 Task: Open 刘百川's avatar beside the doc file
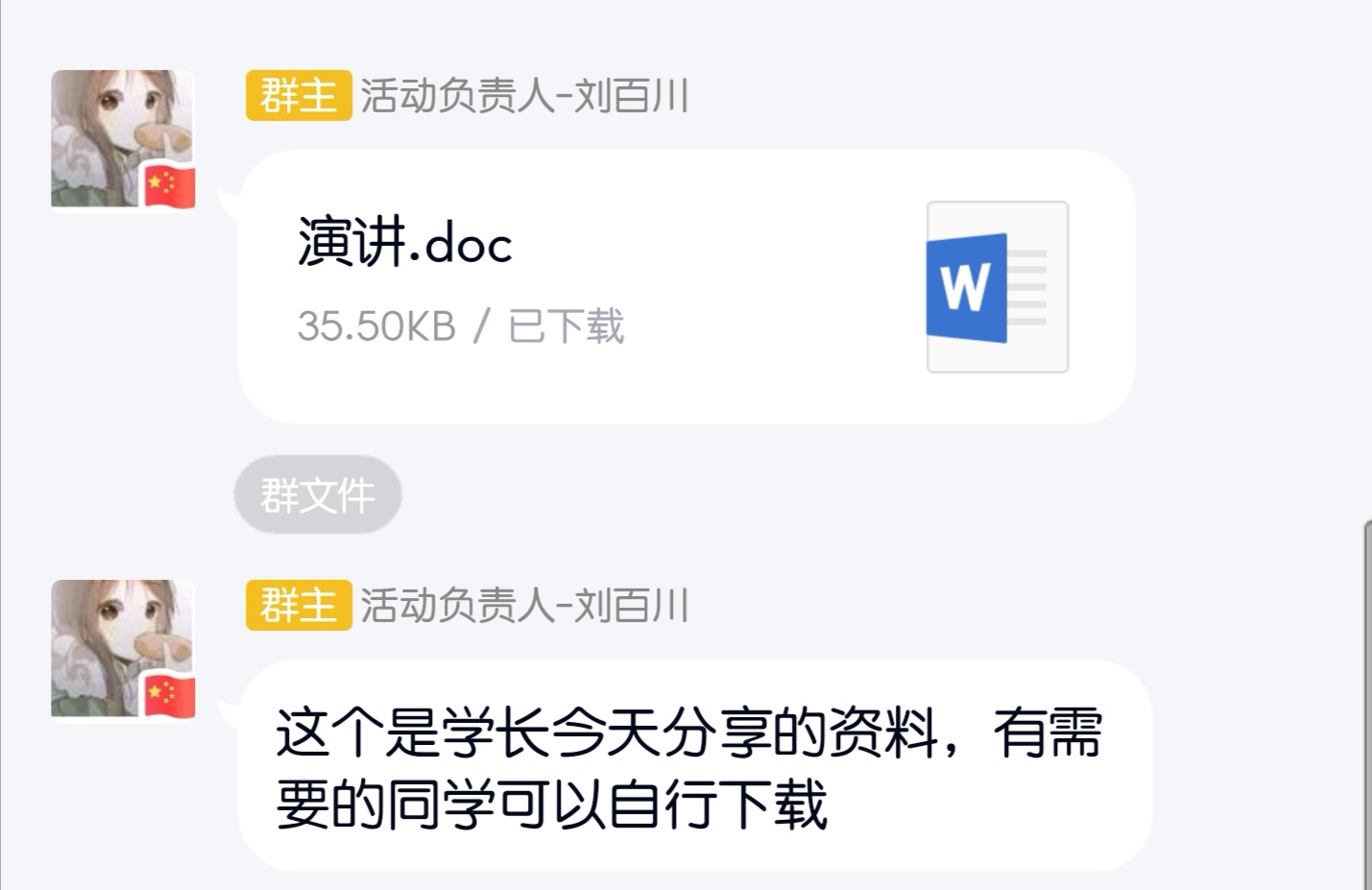[x=122, y=138]
